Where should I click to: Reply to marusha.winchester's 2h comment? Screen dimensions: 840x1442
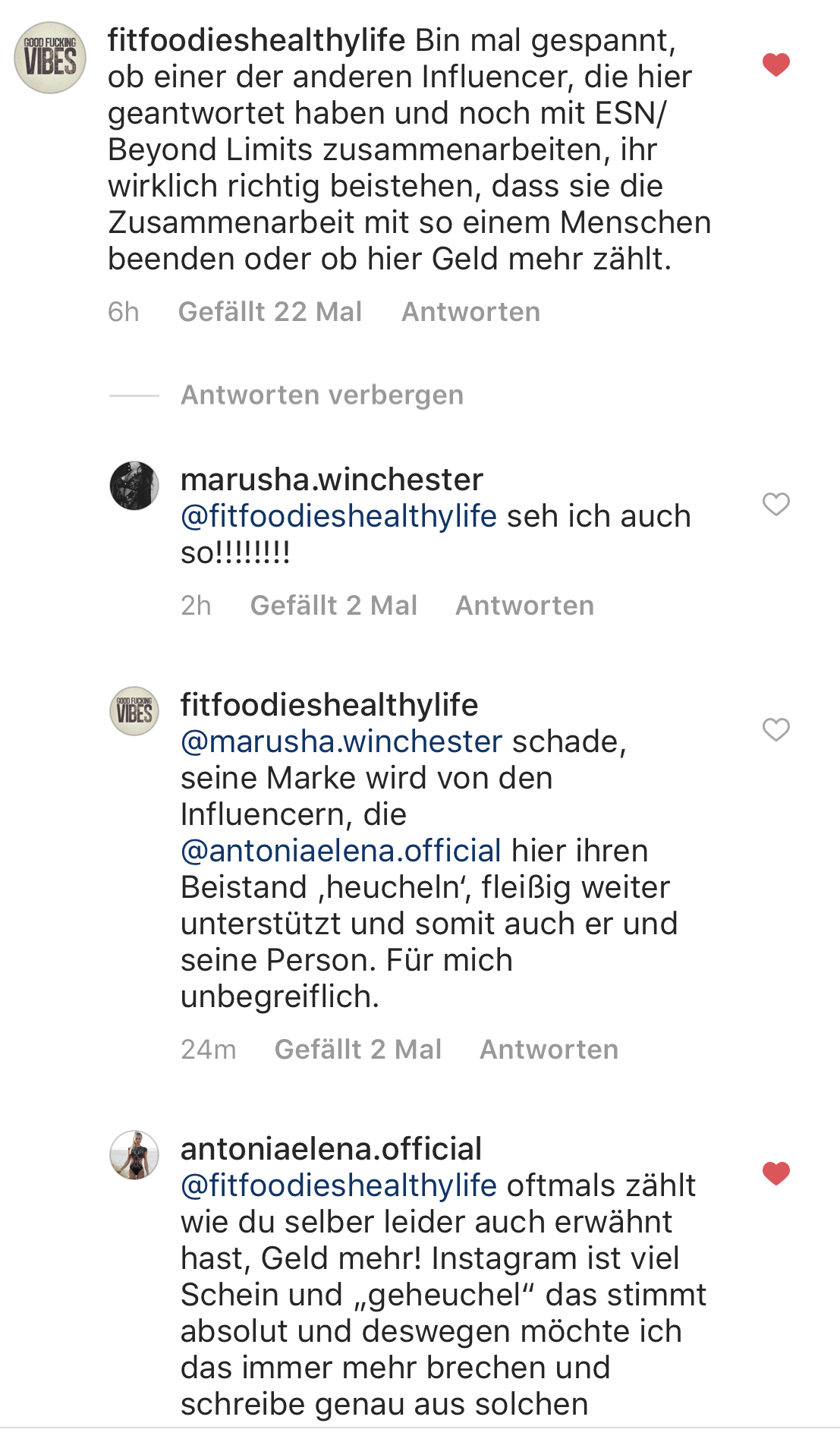pyautogui.click(x=524, y=606)
